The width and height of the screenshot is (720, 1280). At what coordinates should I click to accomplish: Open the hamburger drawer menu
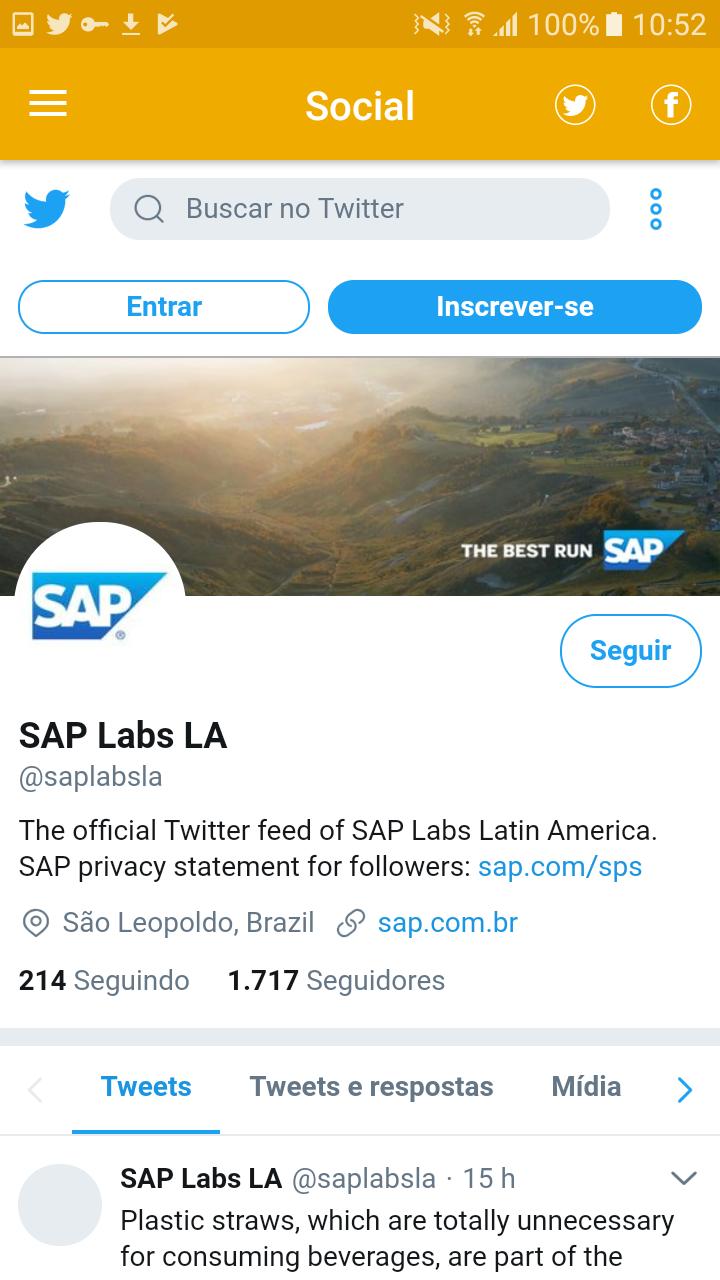click(47, 104)
